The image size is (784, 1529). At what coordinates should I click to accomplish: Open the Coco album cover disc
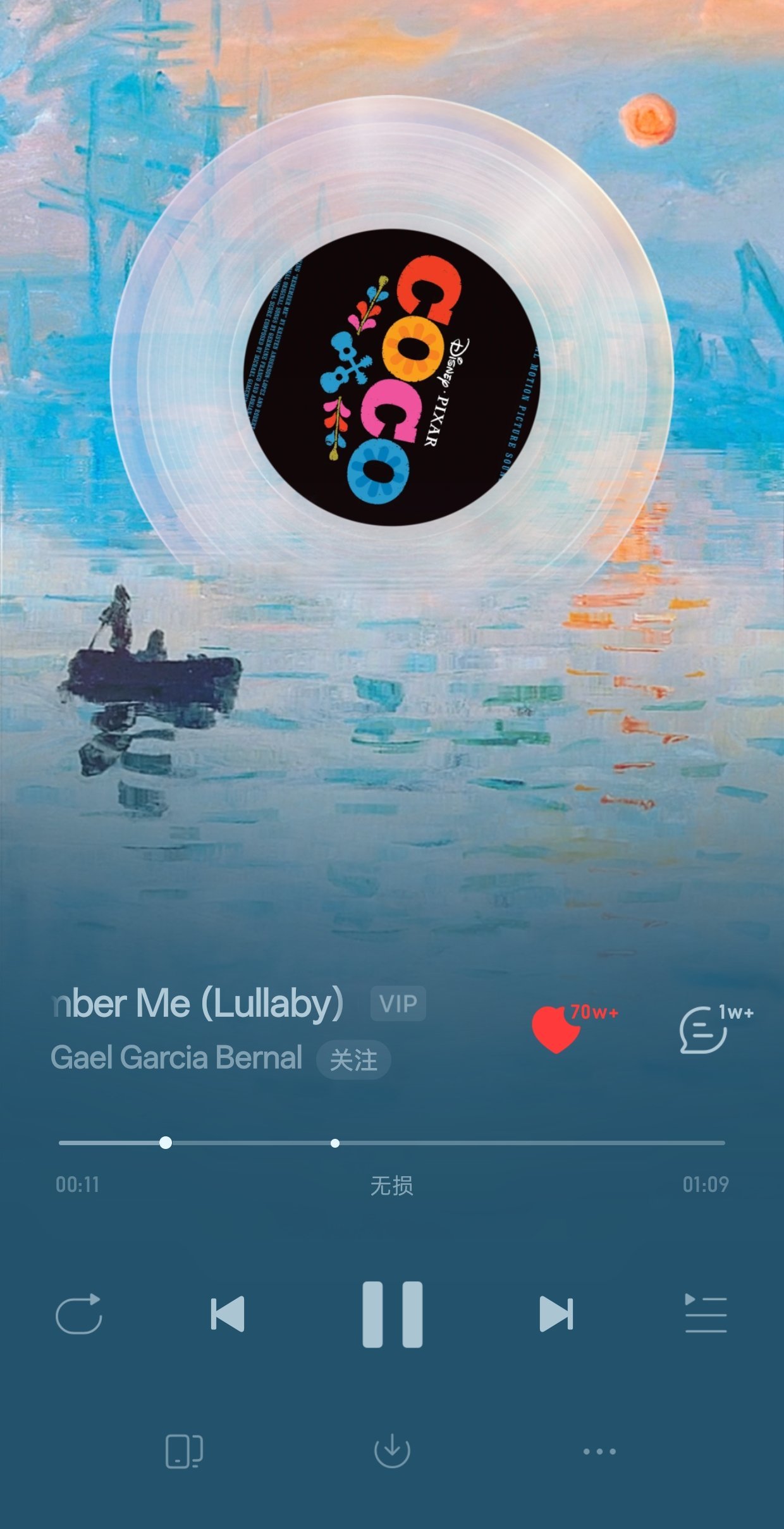click(x=392, y=377)
